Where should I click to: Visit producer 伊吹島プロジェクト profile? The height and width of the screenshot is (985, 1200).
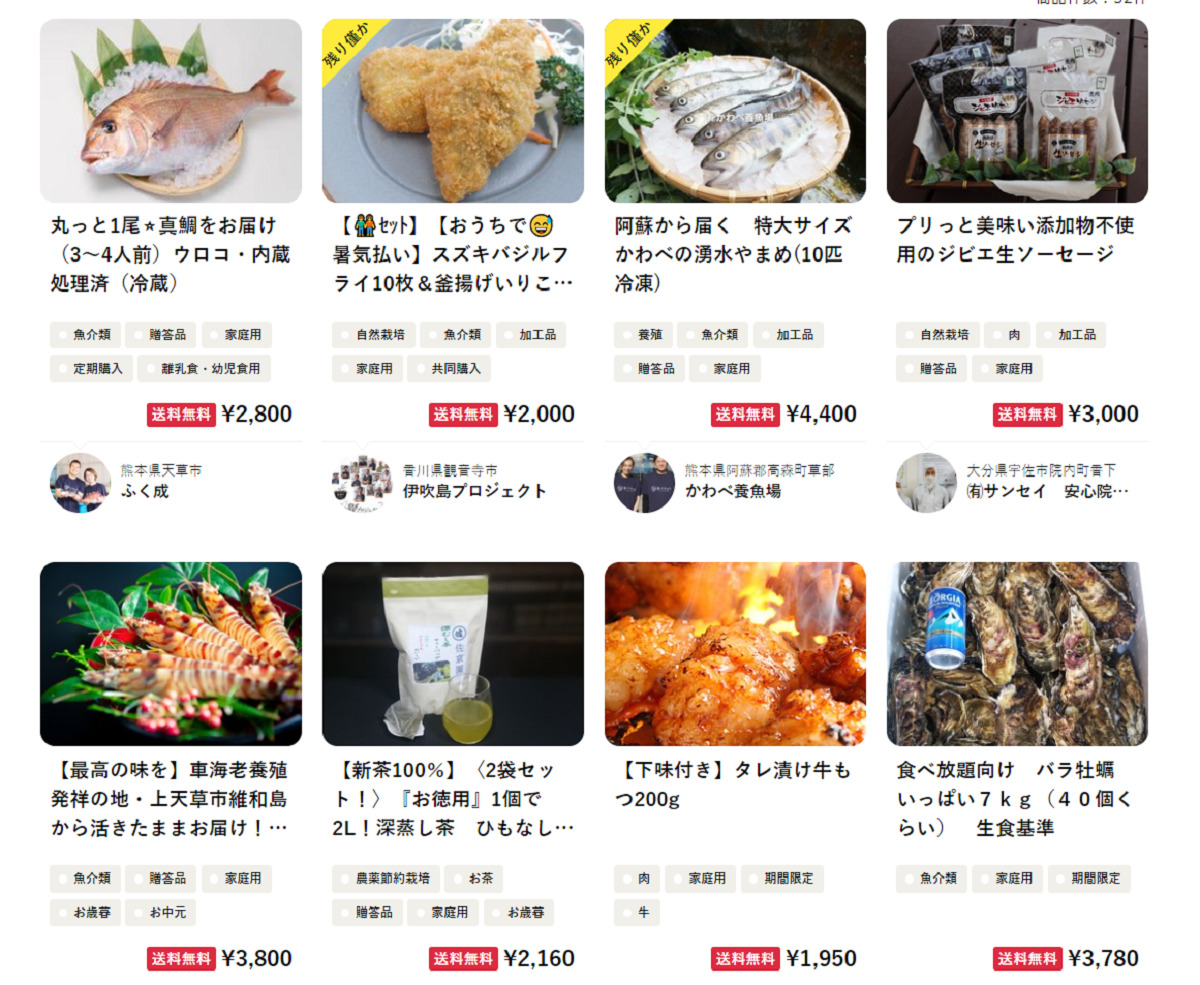click(474, 491)
